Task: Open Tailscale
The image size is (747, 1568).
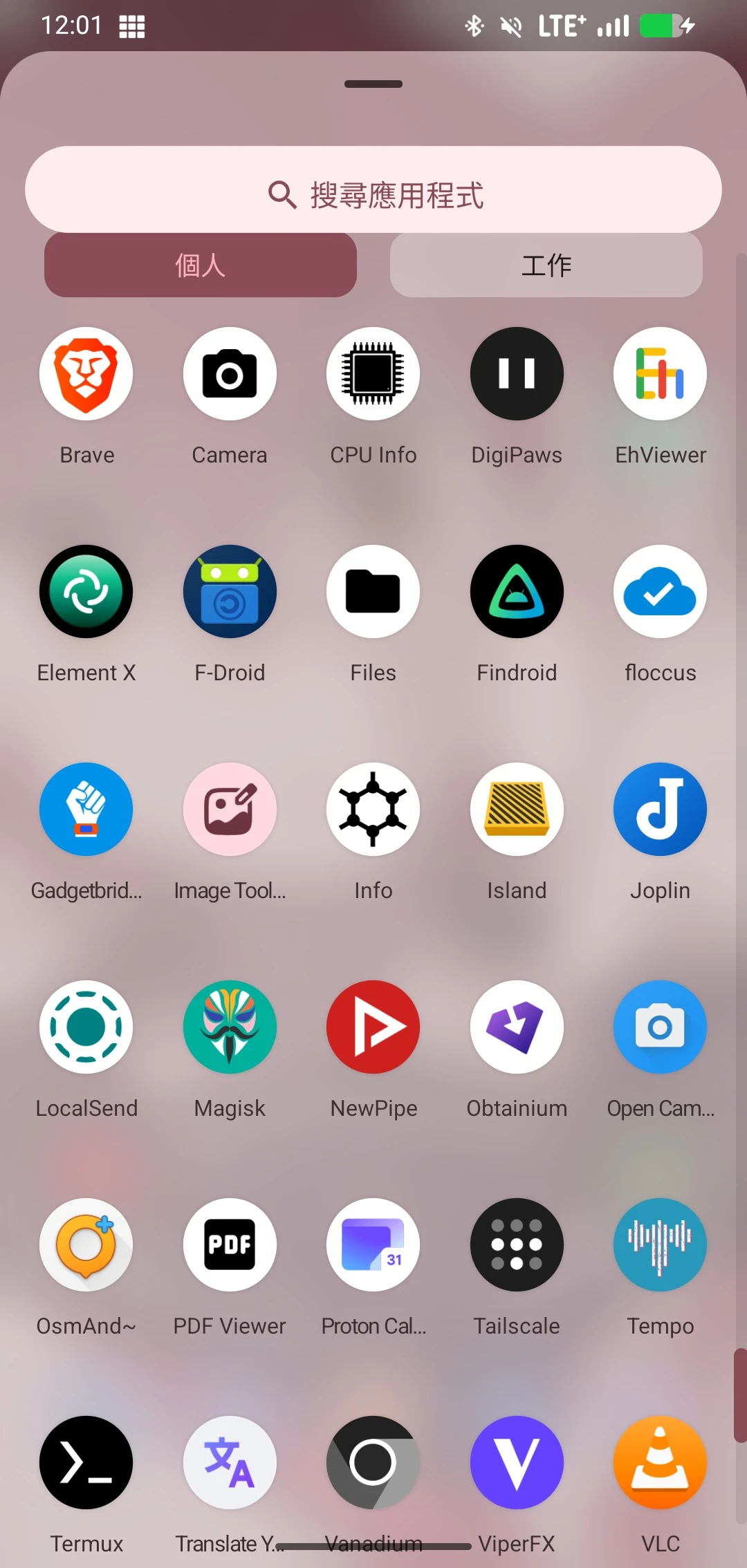Action: coord(517,1245)
